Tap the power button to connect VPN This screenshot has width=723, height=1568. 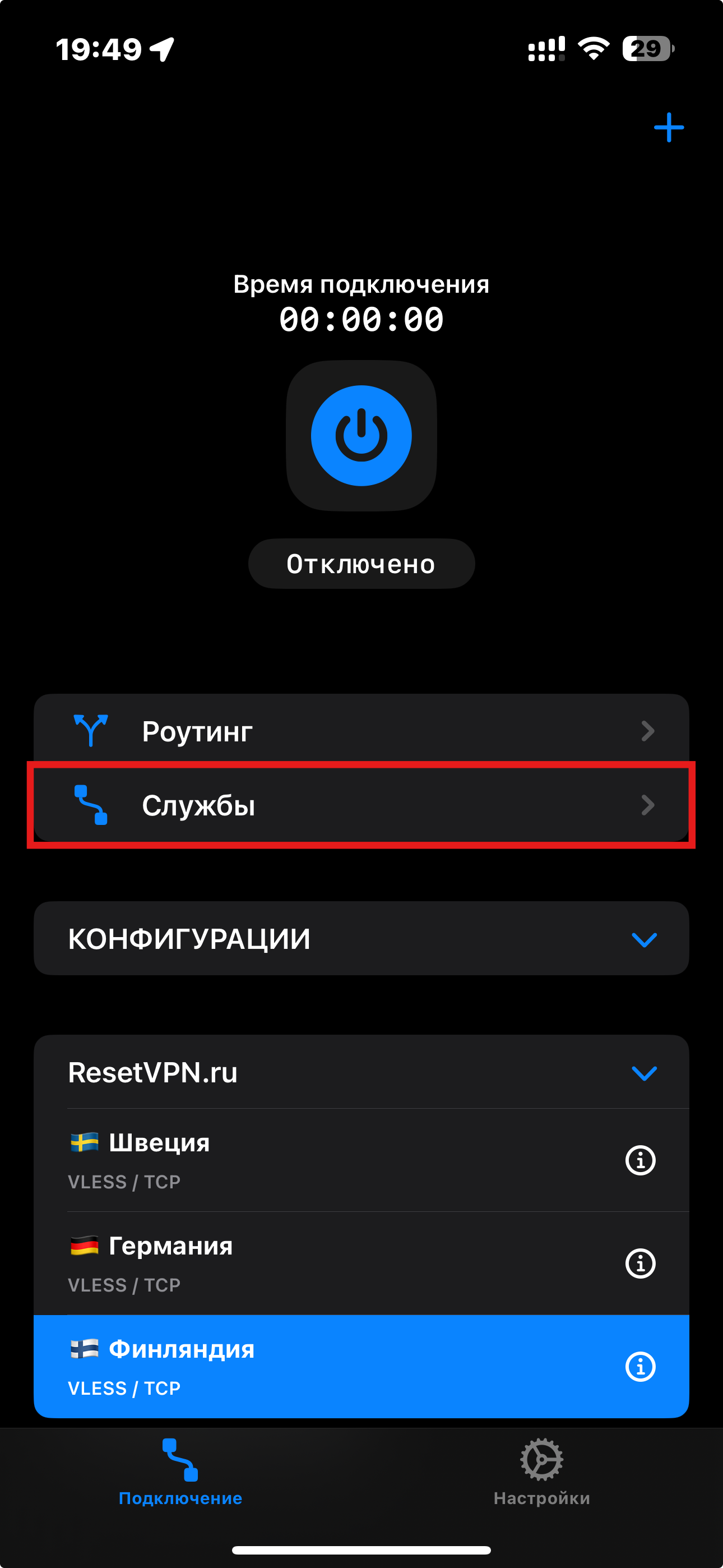361,436
